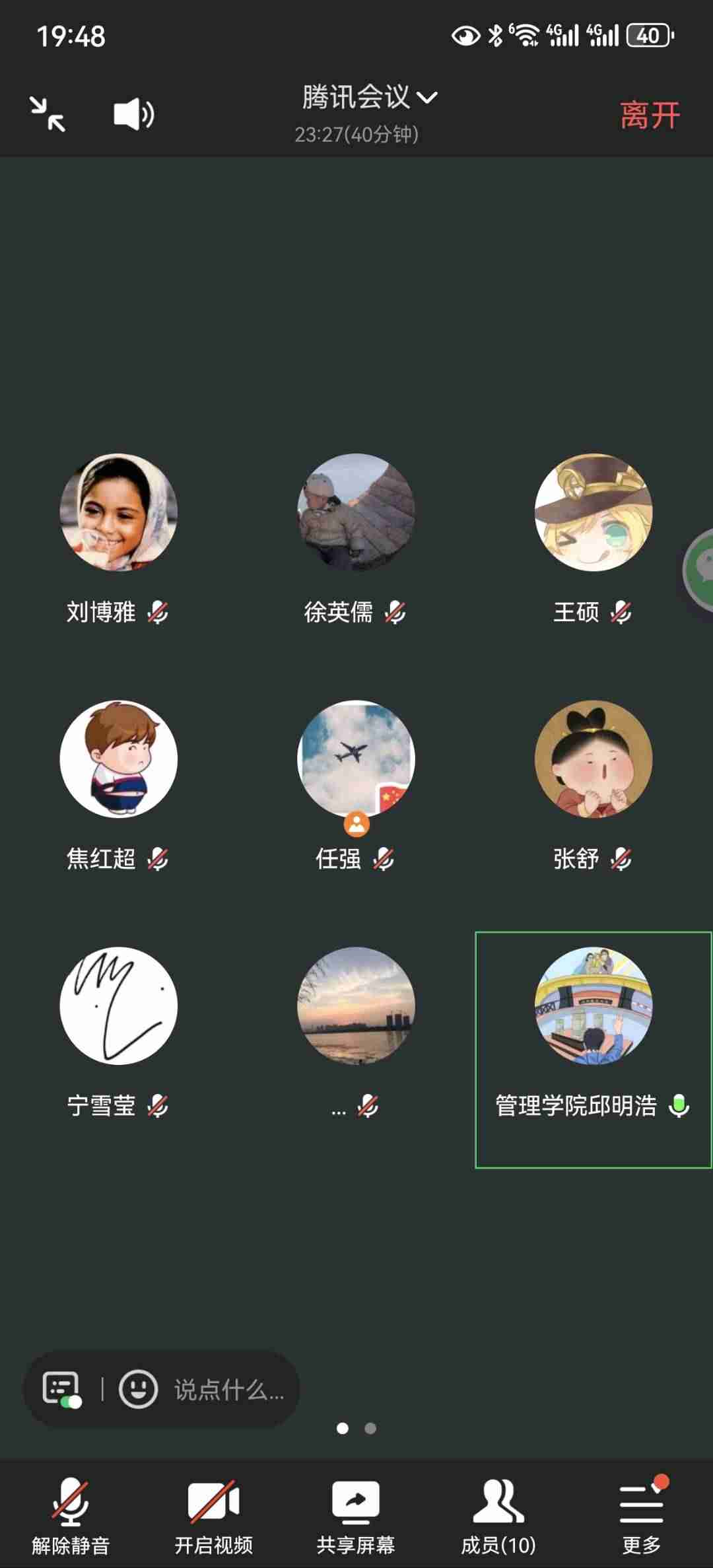Open the emoji reactions picker
The image size is (713, 1568).
pos(138,1388)
